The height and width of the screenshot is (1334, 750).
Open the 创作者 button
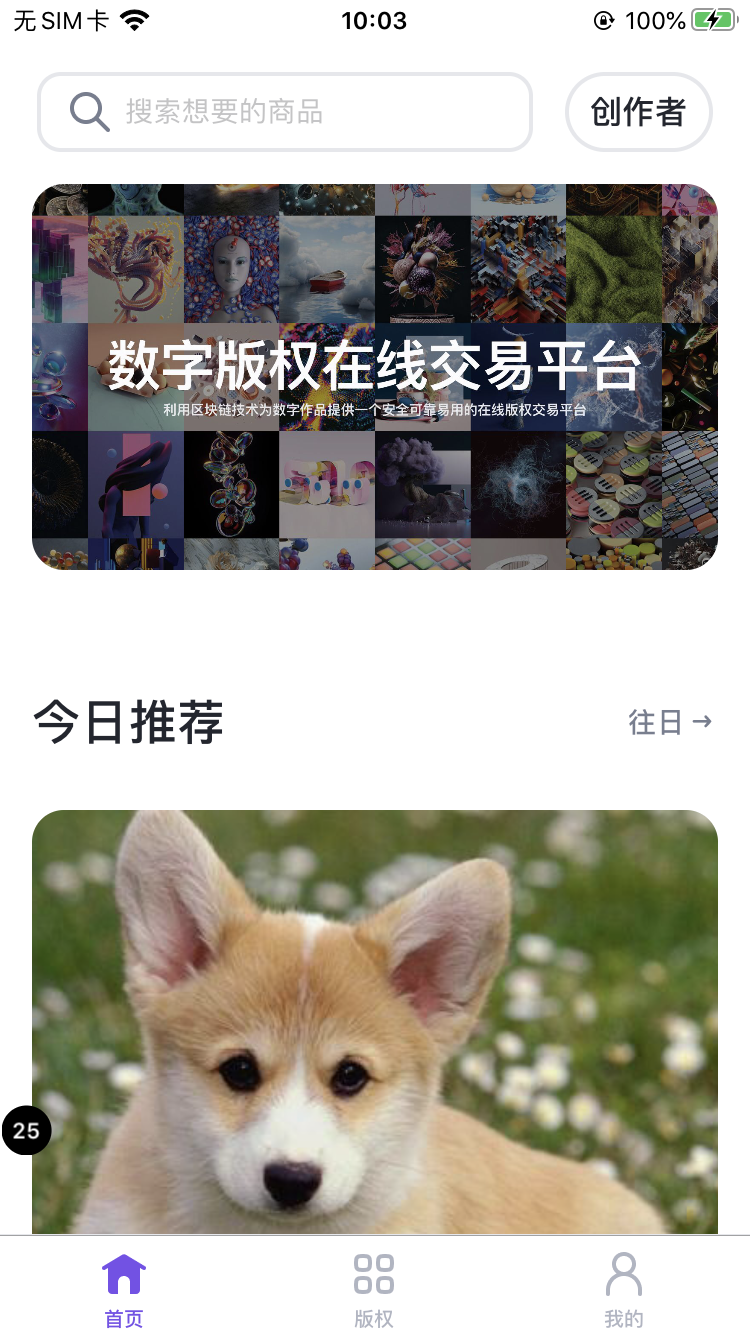pos(638,112)
